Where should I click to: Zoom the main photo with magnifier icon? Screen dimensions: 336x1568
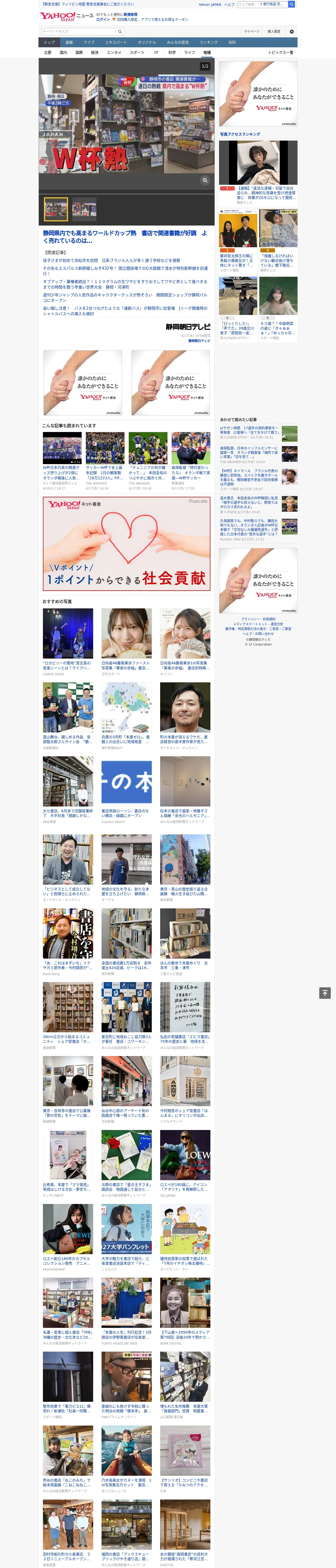[205, 180]
